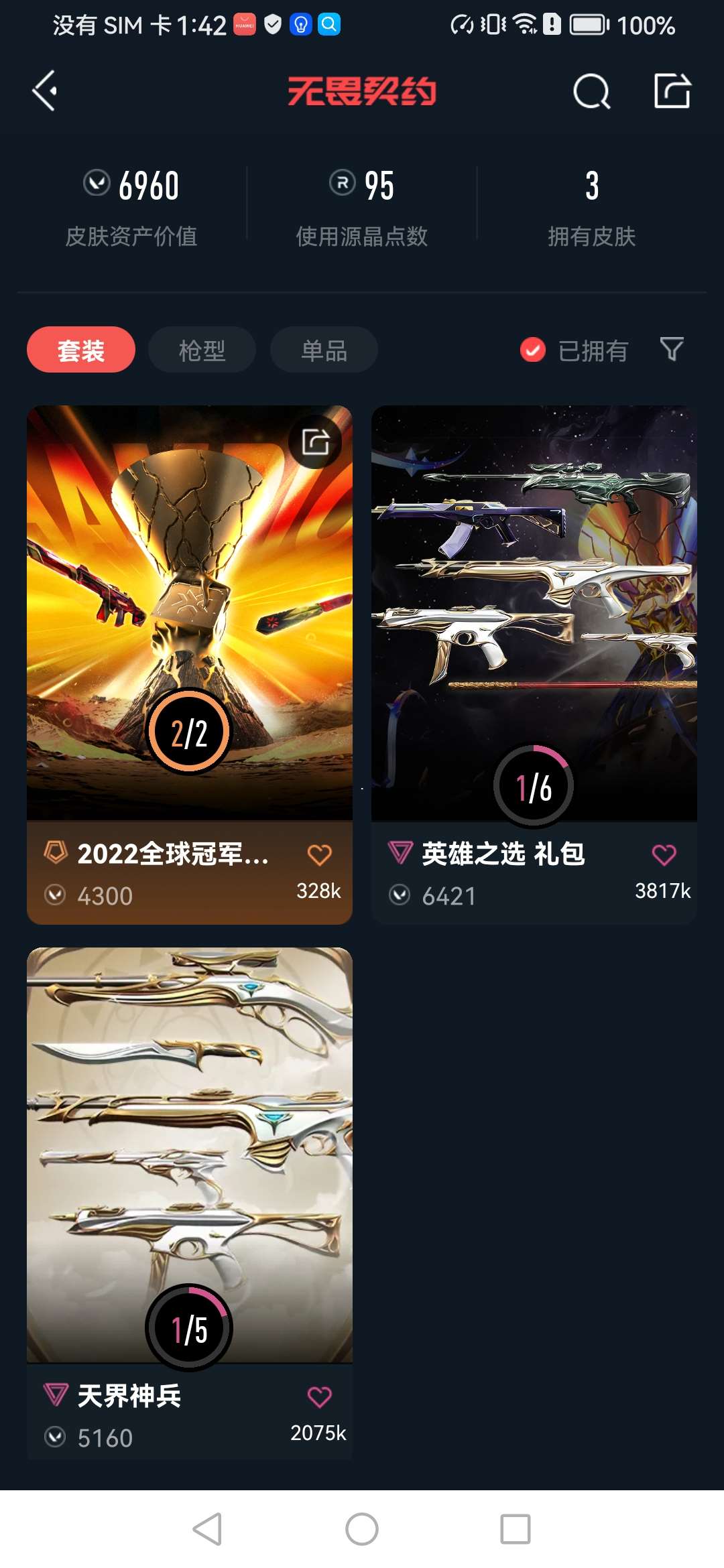Like the 英雄之选 礼包 bundle
This screenshot has width=724, height=1568.
pos(664,855)
